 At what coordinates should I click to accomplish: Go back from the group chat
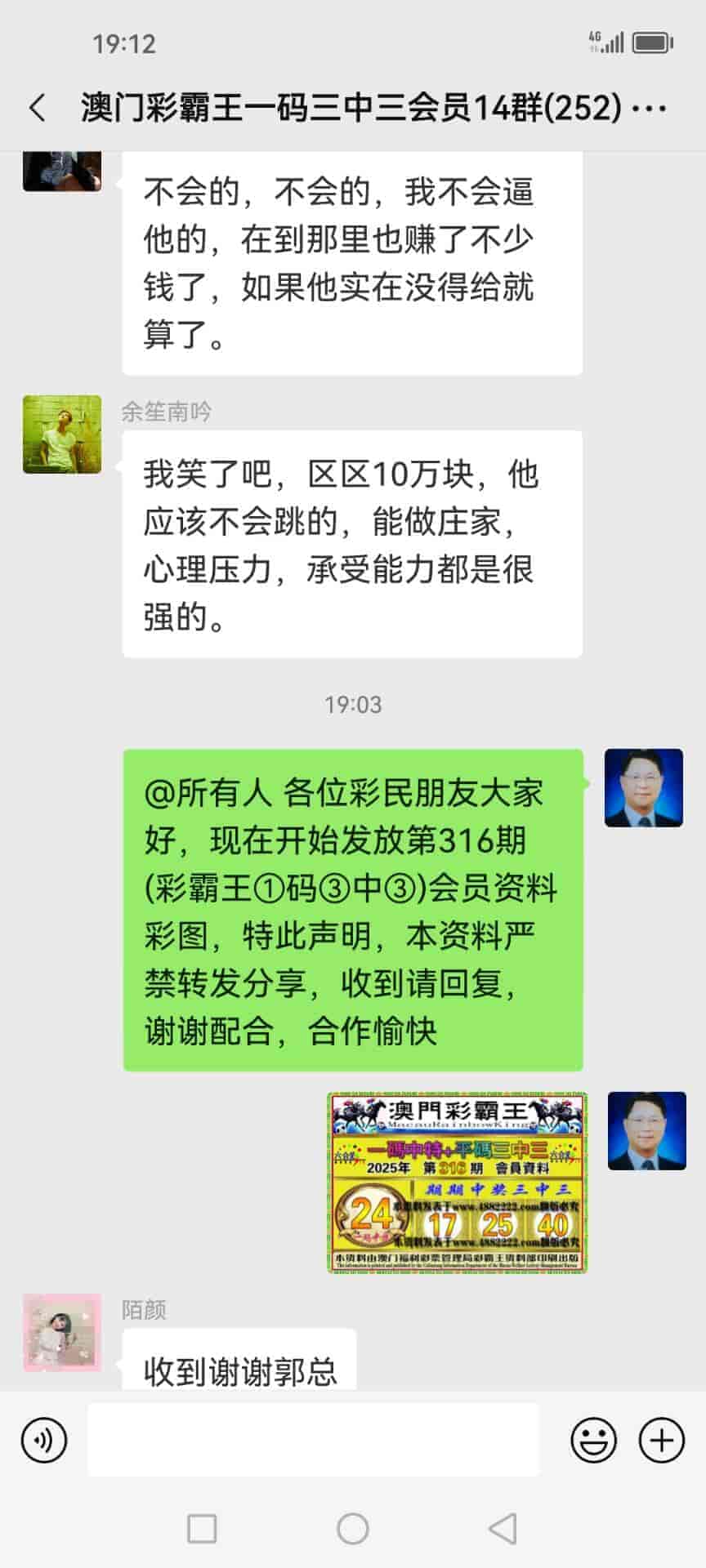(x=38, y=108)
